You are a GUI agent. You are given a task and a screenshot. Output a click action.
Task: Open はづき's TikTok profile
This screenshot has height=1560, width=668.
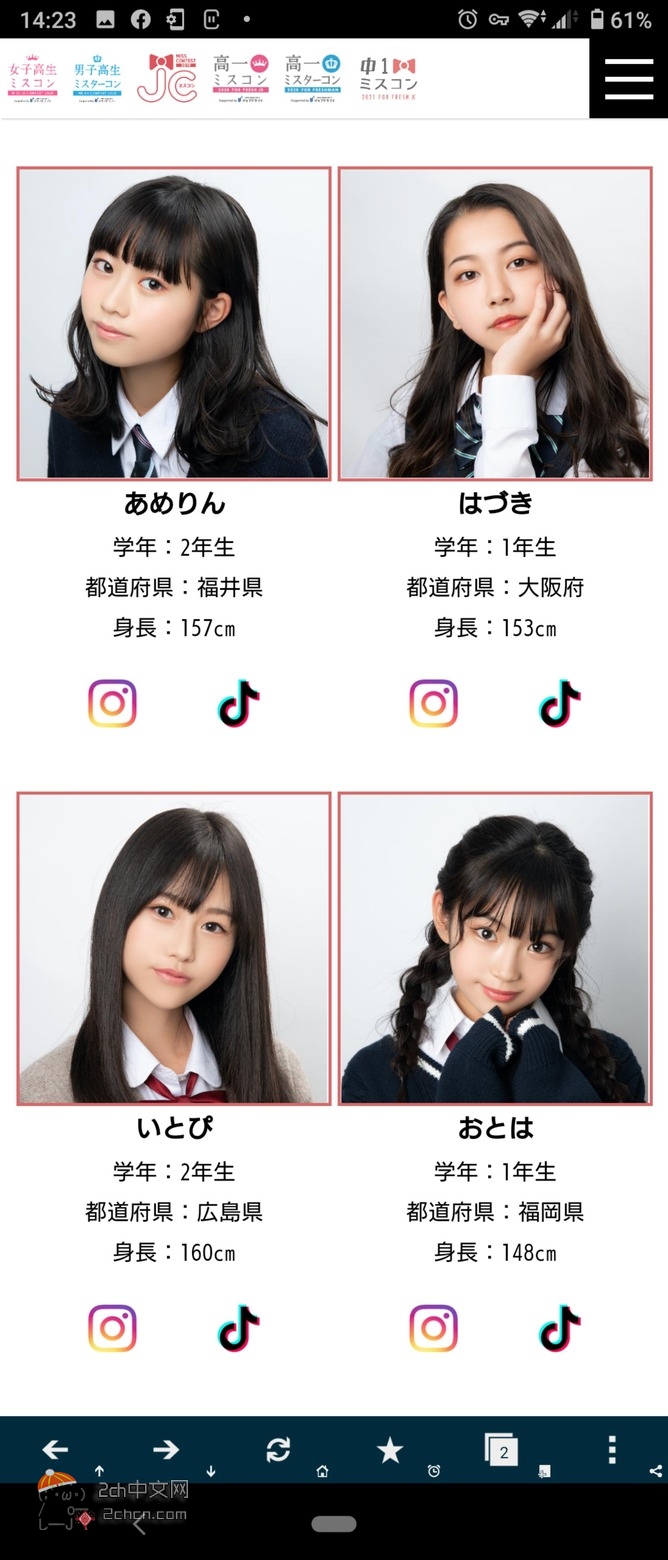[x=559, y=703]
